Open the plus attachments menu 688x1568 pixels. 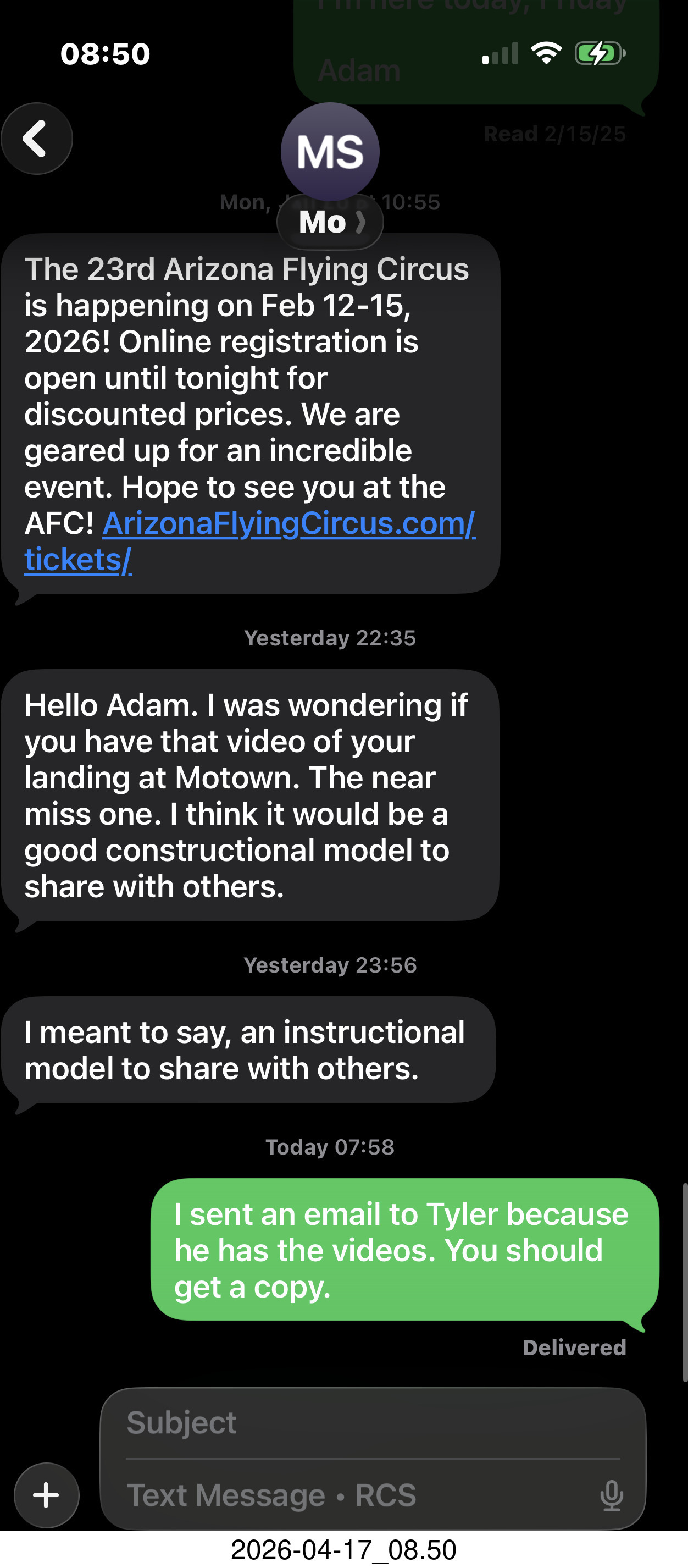46,1495
